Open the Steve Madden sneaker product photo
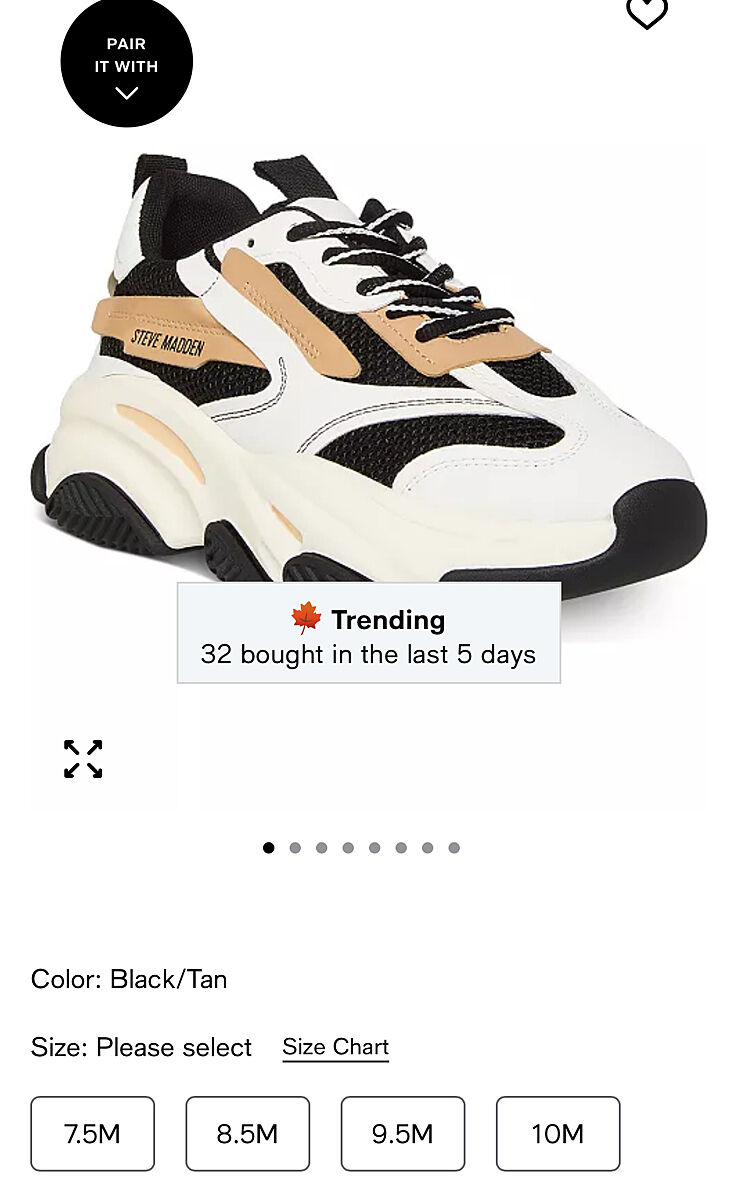This screenshot has width=738, height=1200. pos(368,380)
